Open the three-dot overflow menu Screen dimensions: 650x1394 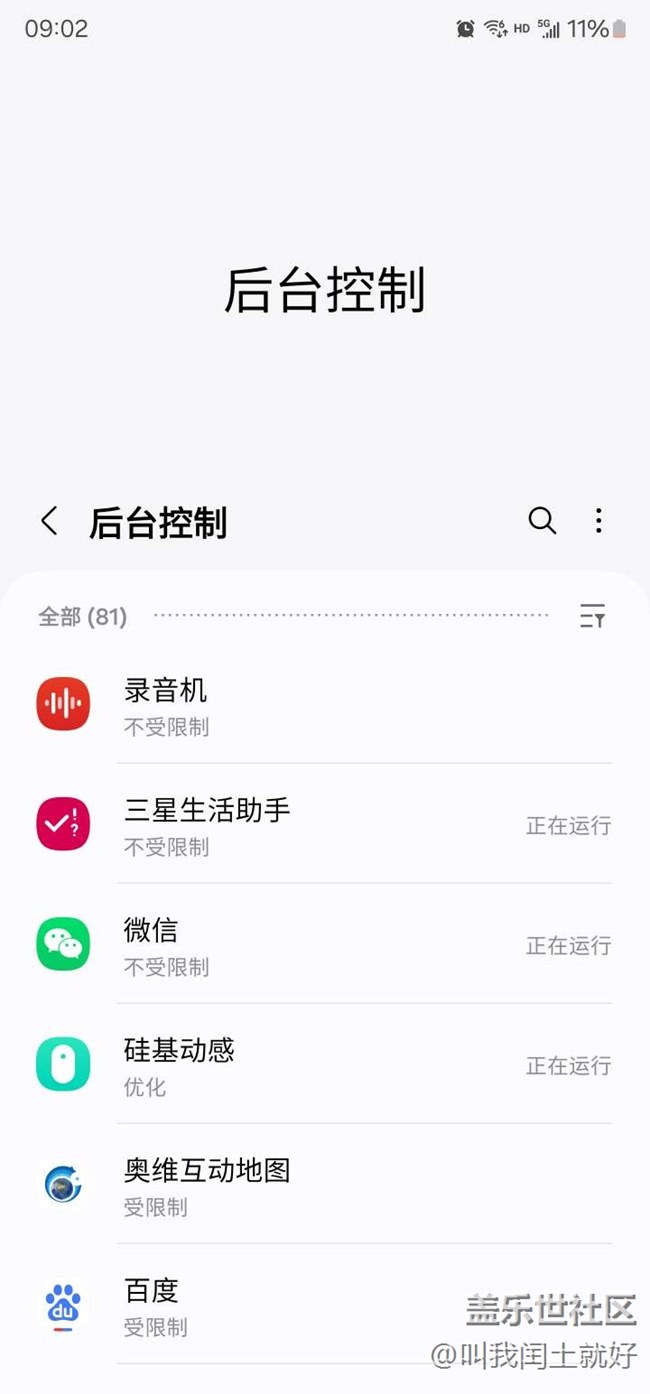coord(598,521)
